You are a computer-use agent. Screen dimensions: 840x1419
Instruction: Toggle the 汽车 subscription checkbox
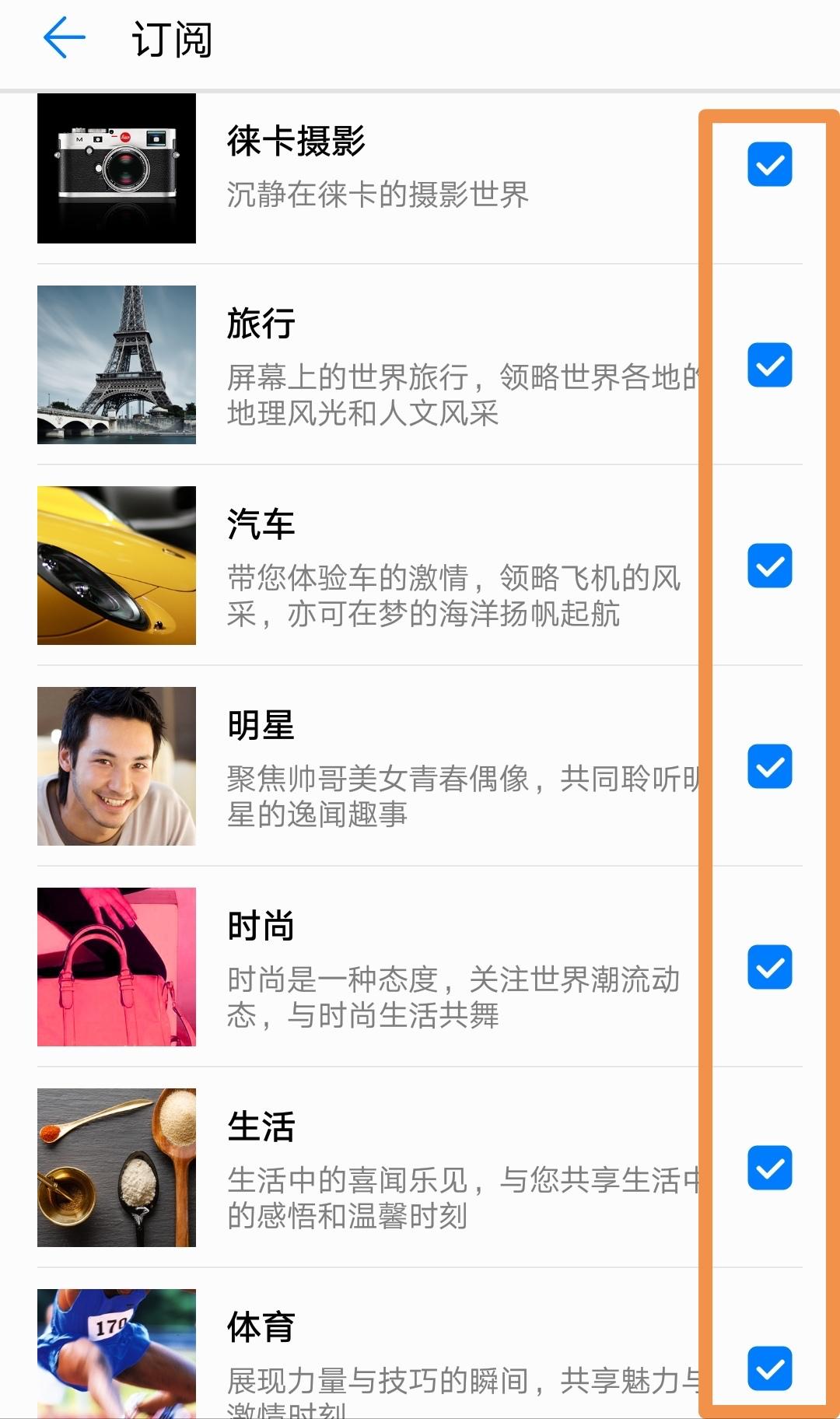coord(769,566)
